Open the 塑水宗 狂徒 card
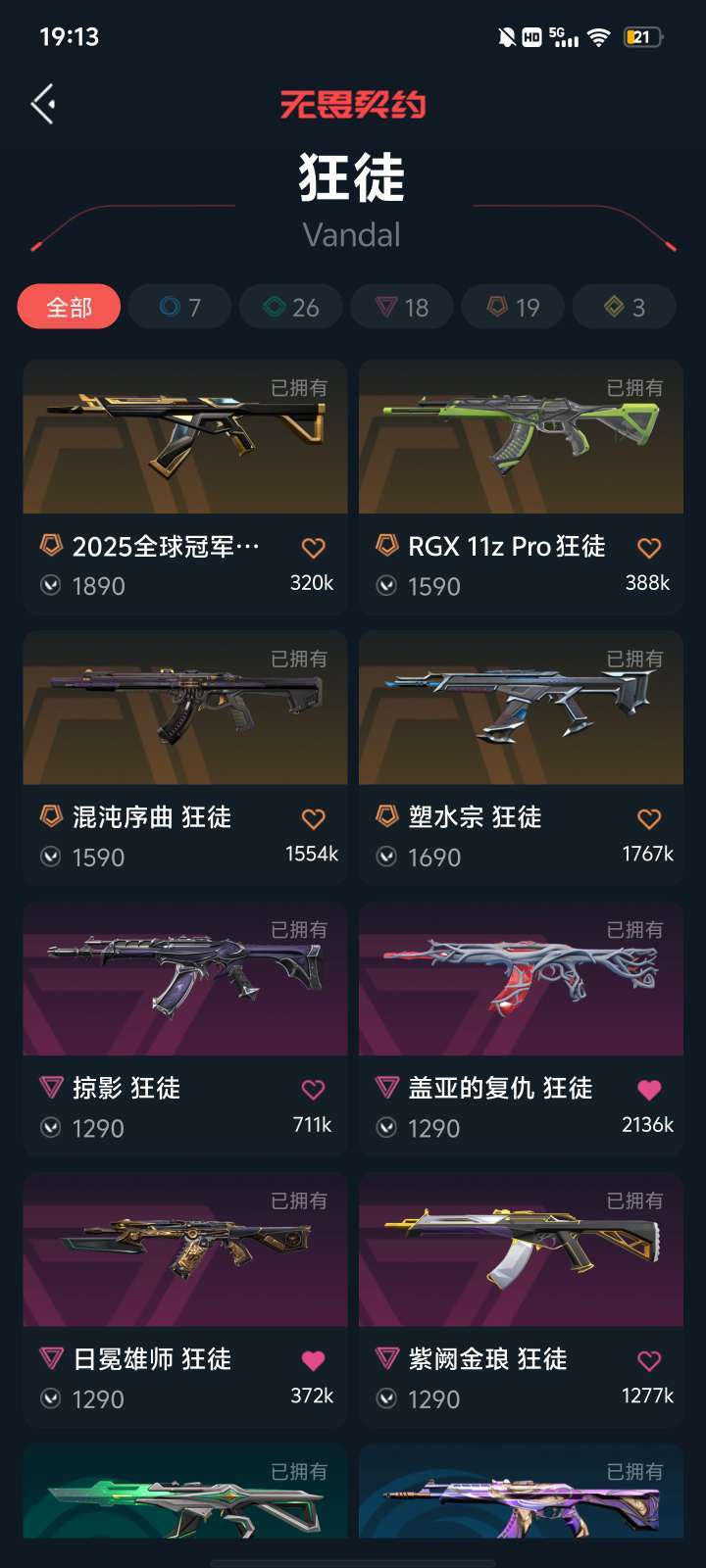The image size is (706, 1568). click(521, 759)
